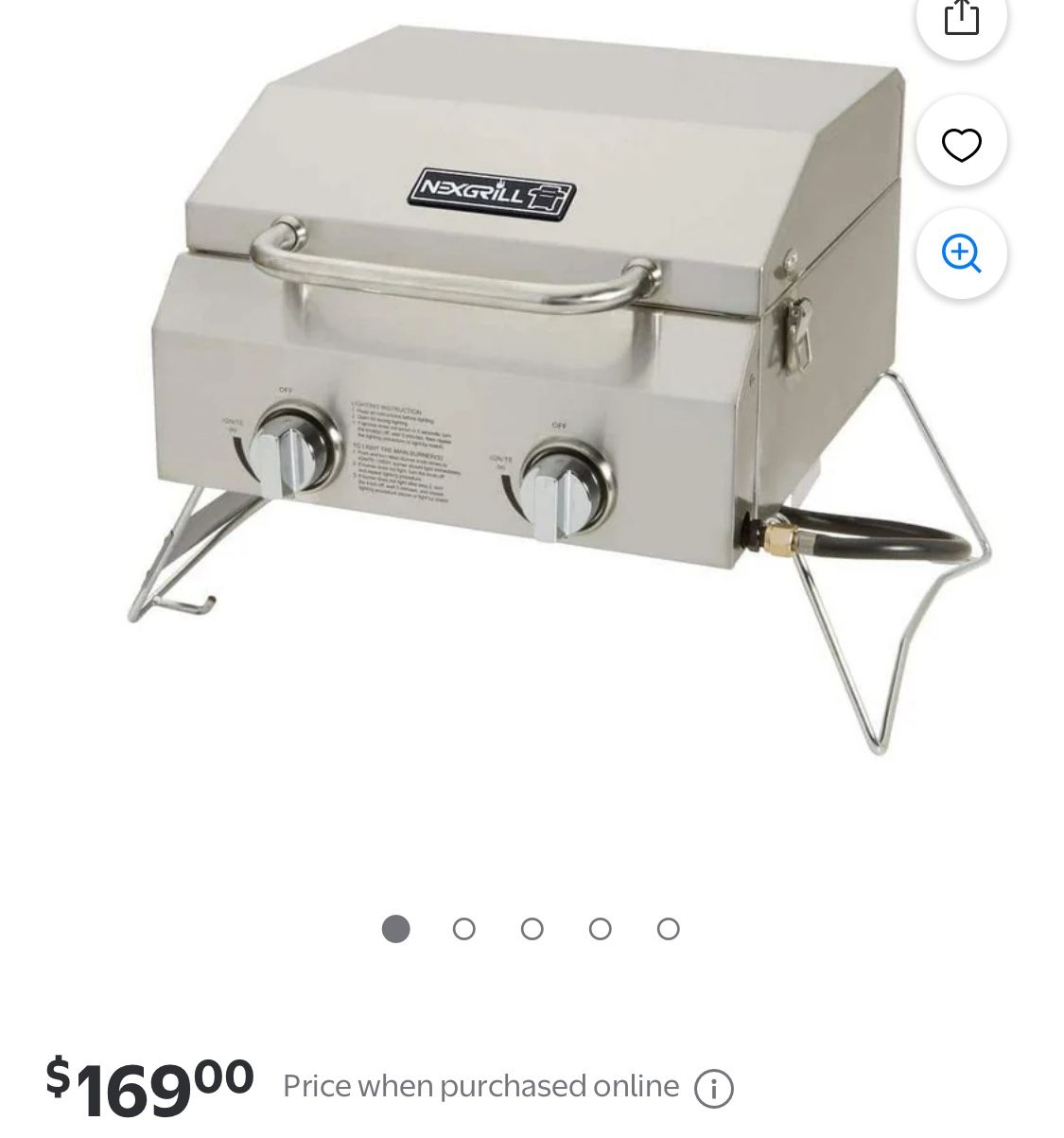Add the grill to favorites with the heart

(x=961, y=145)
